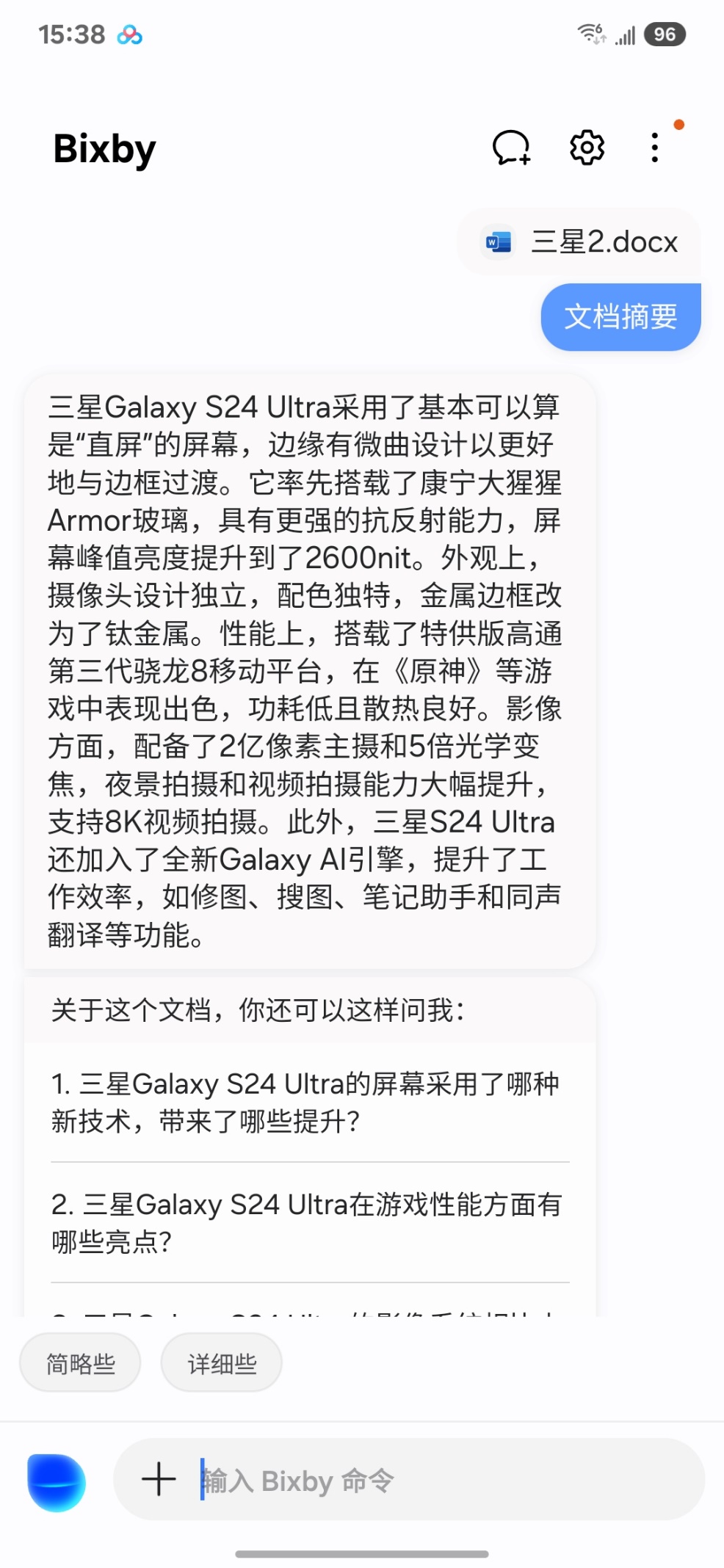Start a new Bixby chat
The width and height of the screenshot is (724, 1568).
pyautogui.click(x=511, y=148)
